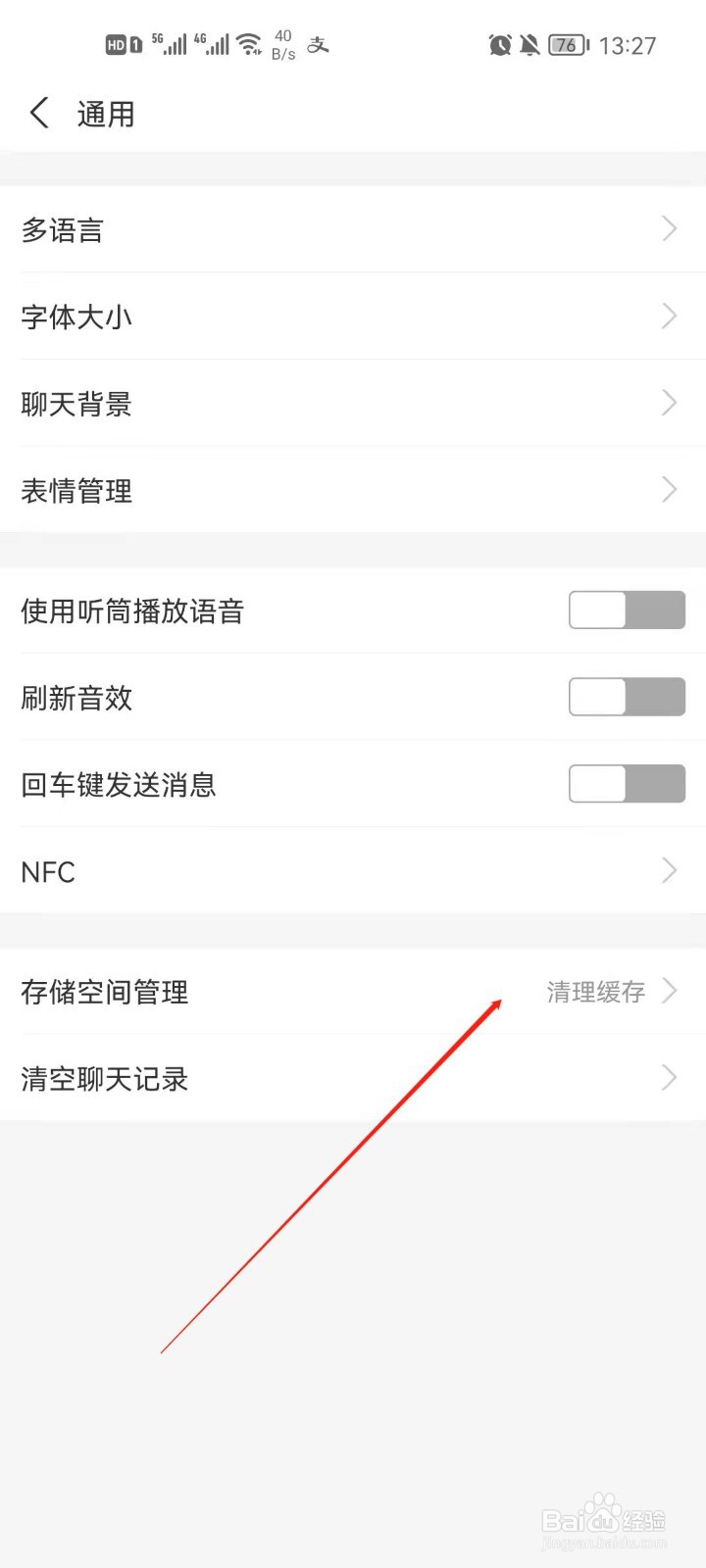The height and width of the screenshot is (1568, 706).
Task: Tap 清理缓存 to clear cache
Action: 594,992
